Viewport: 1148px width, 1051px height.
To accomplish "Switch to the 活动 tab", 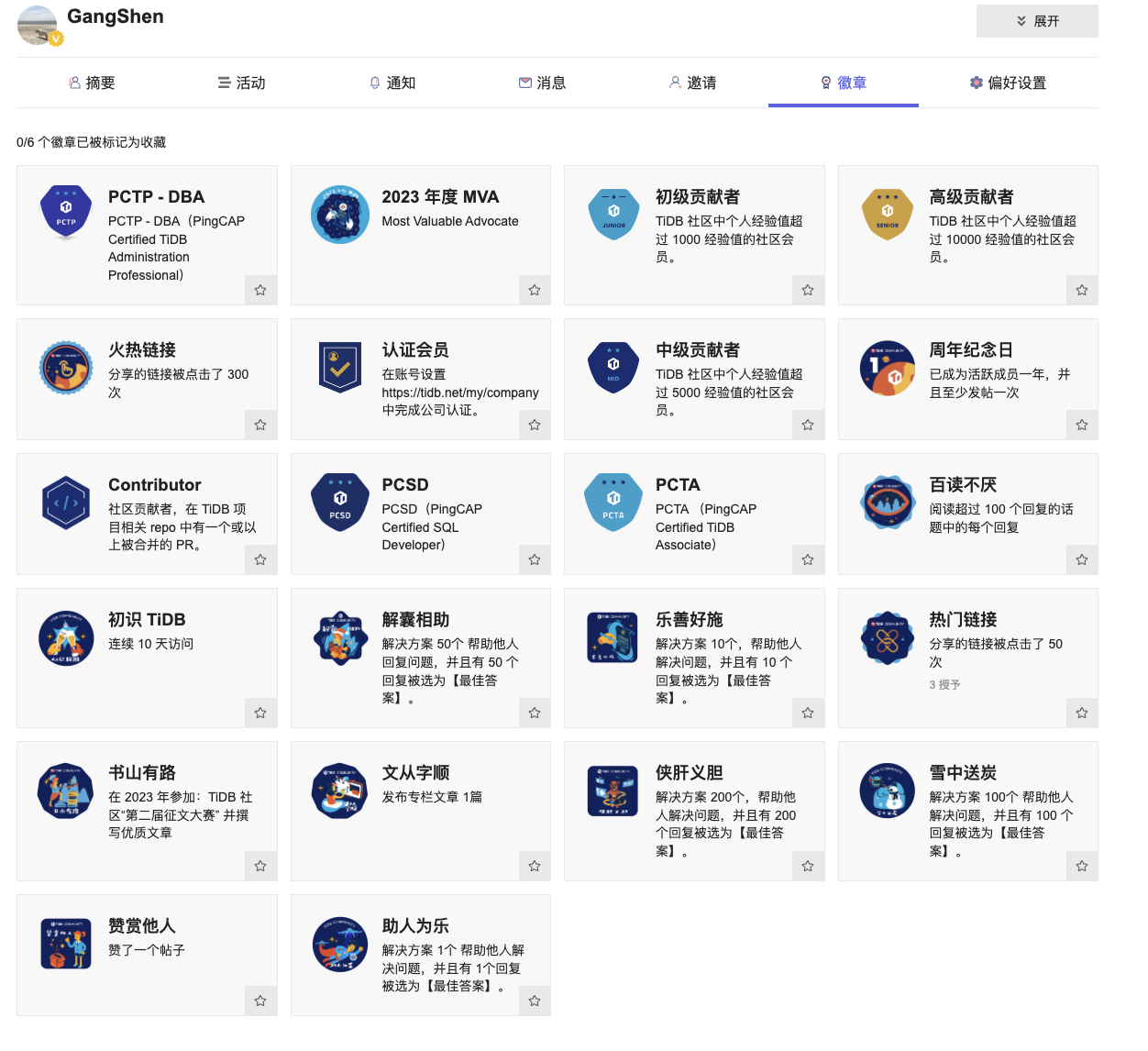I will pos(242,83).
